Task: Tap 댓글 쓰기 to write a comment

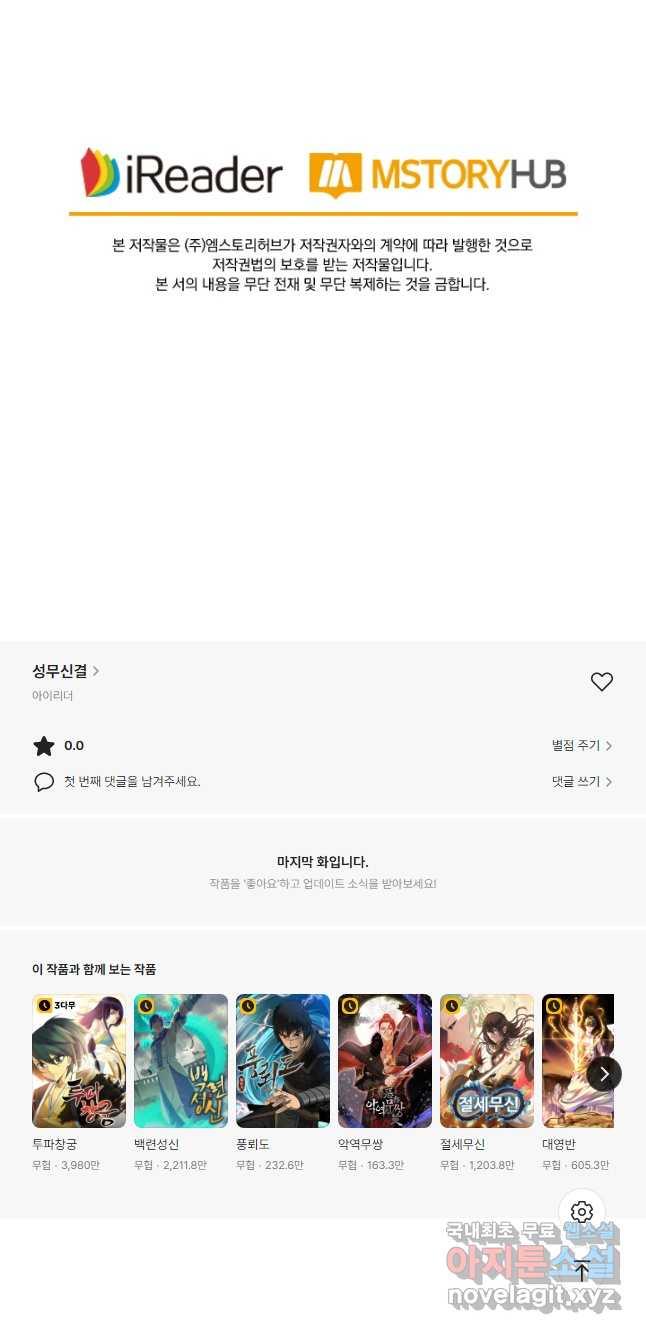Action: pos(581,782)
